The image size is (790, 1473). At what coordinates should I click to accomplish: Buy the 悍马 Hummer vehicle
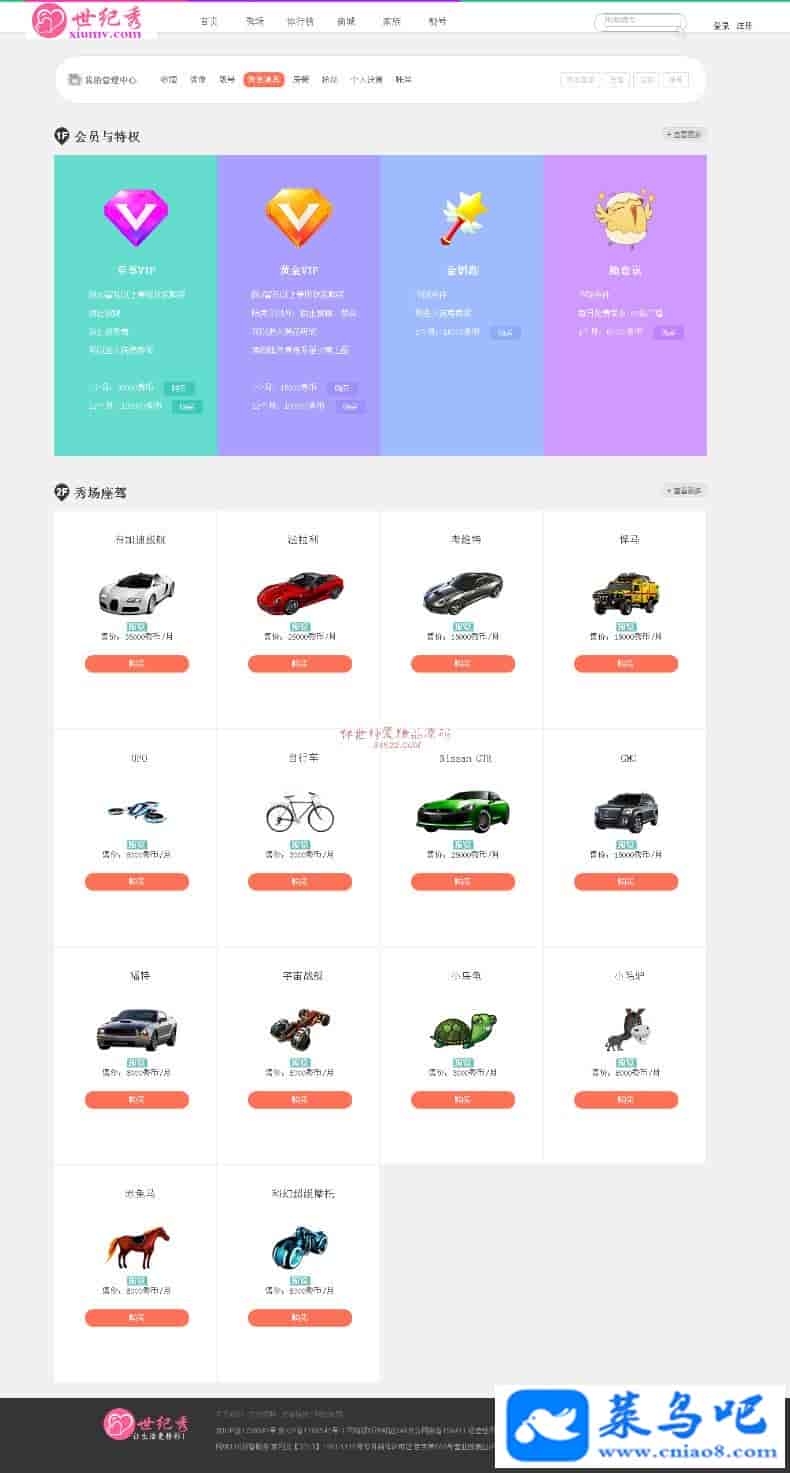(x=626, y=664)
